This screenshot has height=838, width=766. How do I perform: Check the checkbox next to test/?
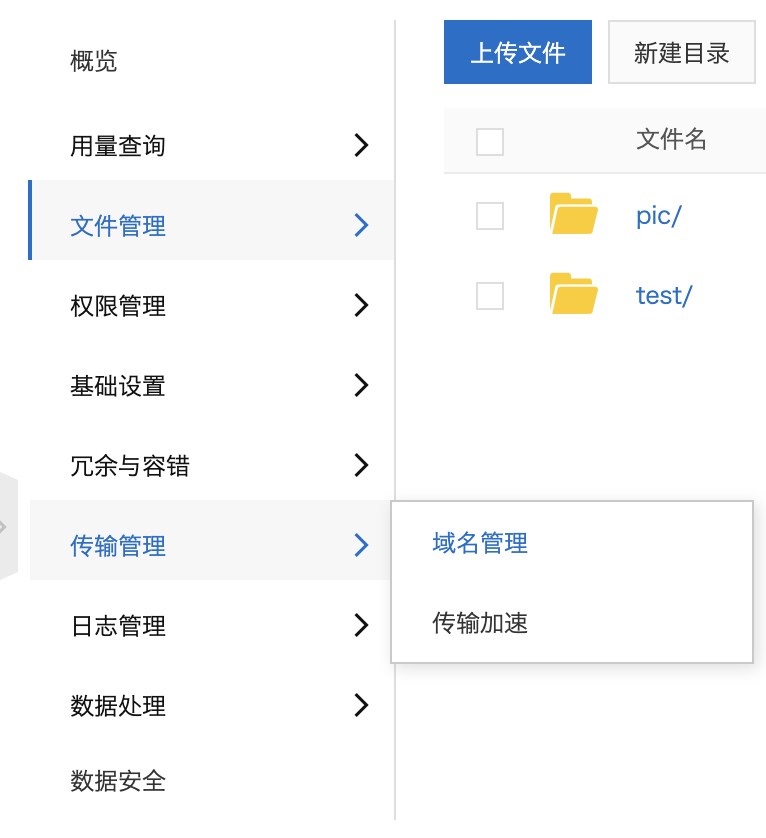tap(489, 295)
